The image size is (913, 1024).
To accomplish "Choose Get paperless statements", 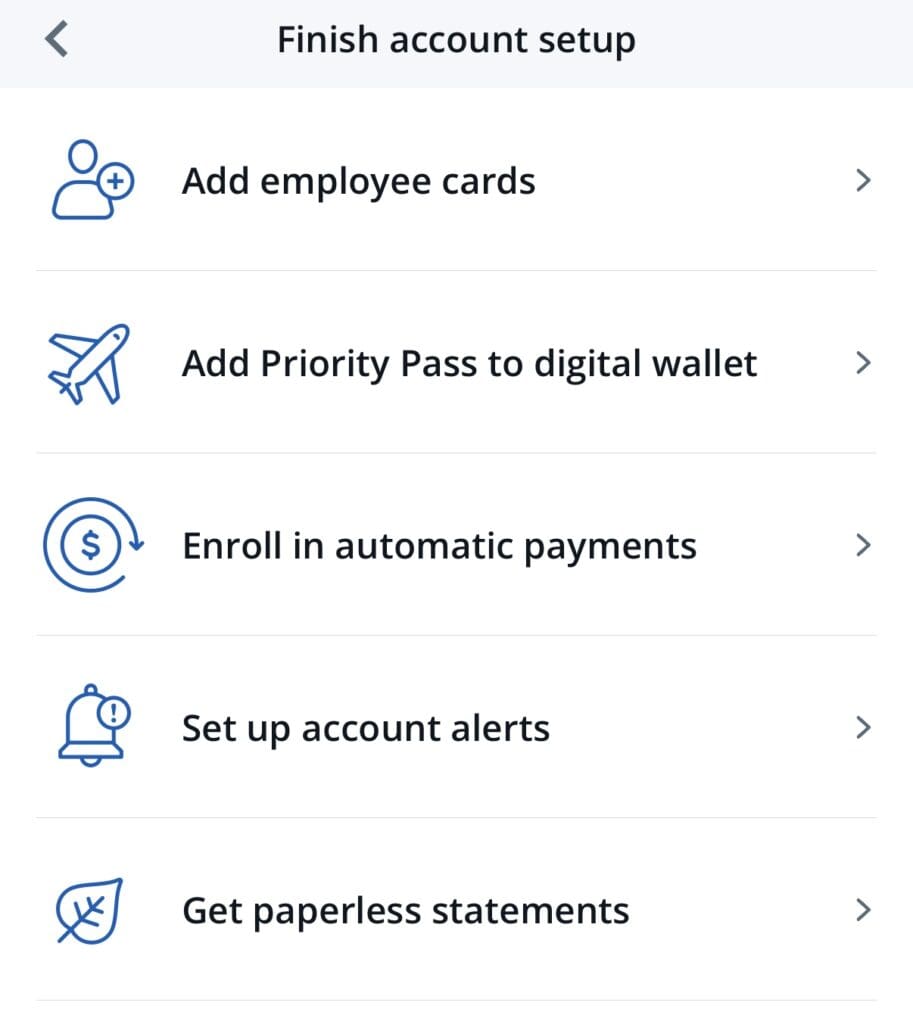I will (x=405, y=911).
